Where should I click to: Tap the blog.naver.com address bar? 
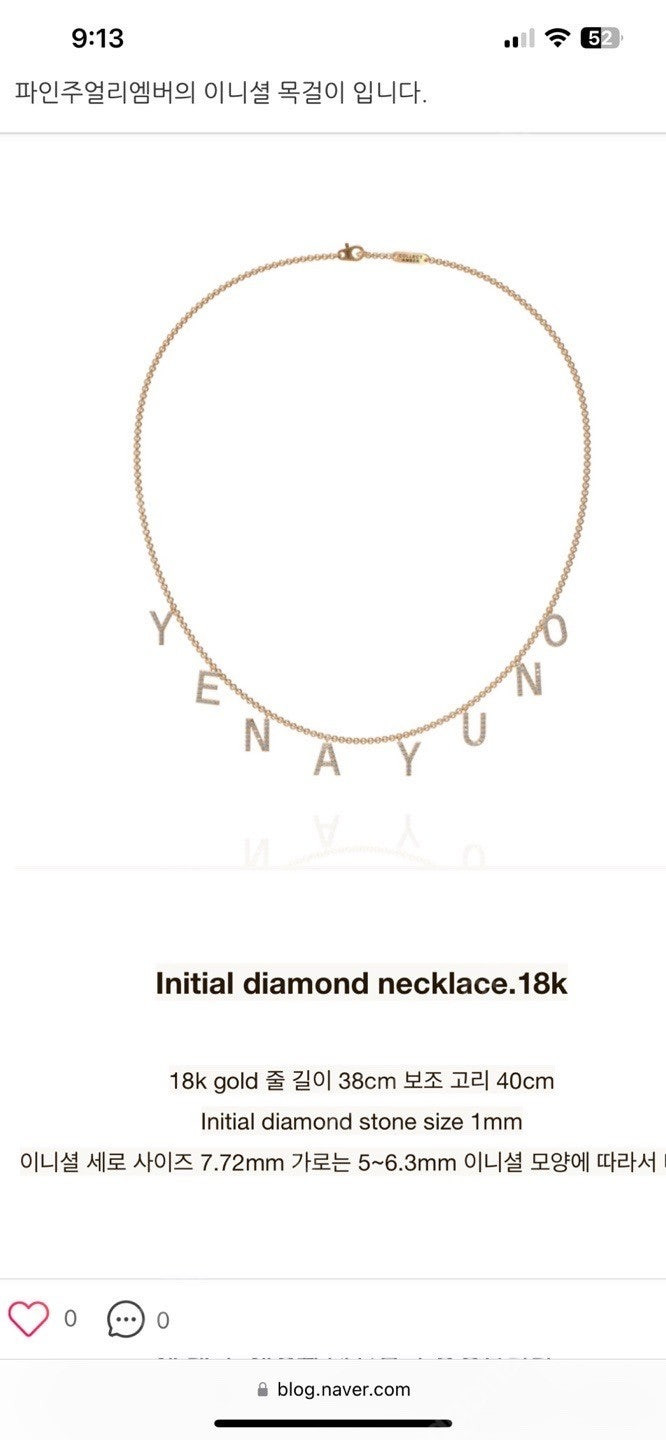coord(333,1389)
